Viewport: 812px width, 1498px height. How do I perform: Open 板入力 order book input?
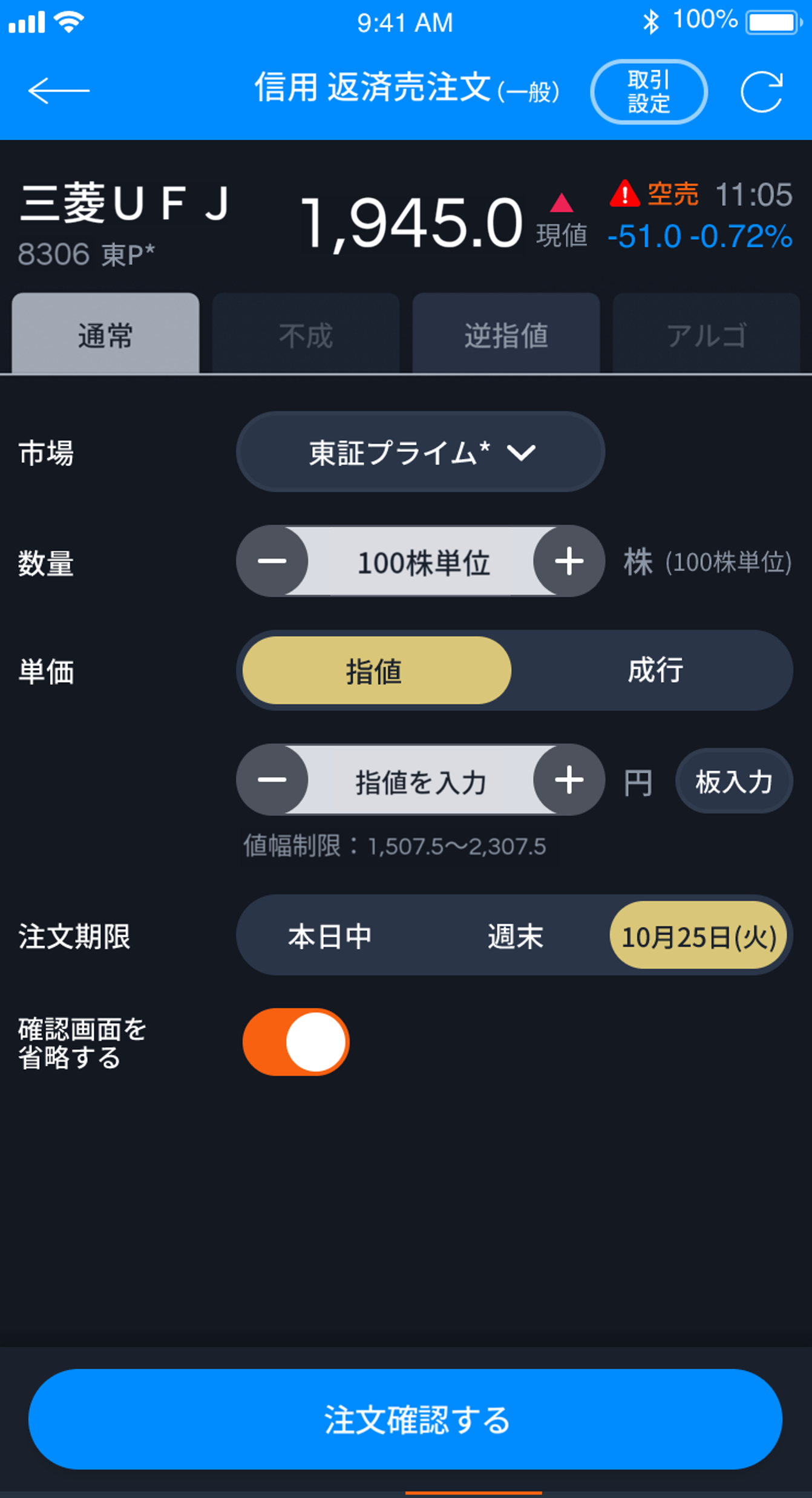click(733, 781)
